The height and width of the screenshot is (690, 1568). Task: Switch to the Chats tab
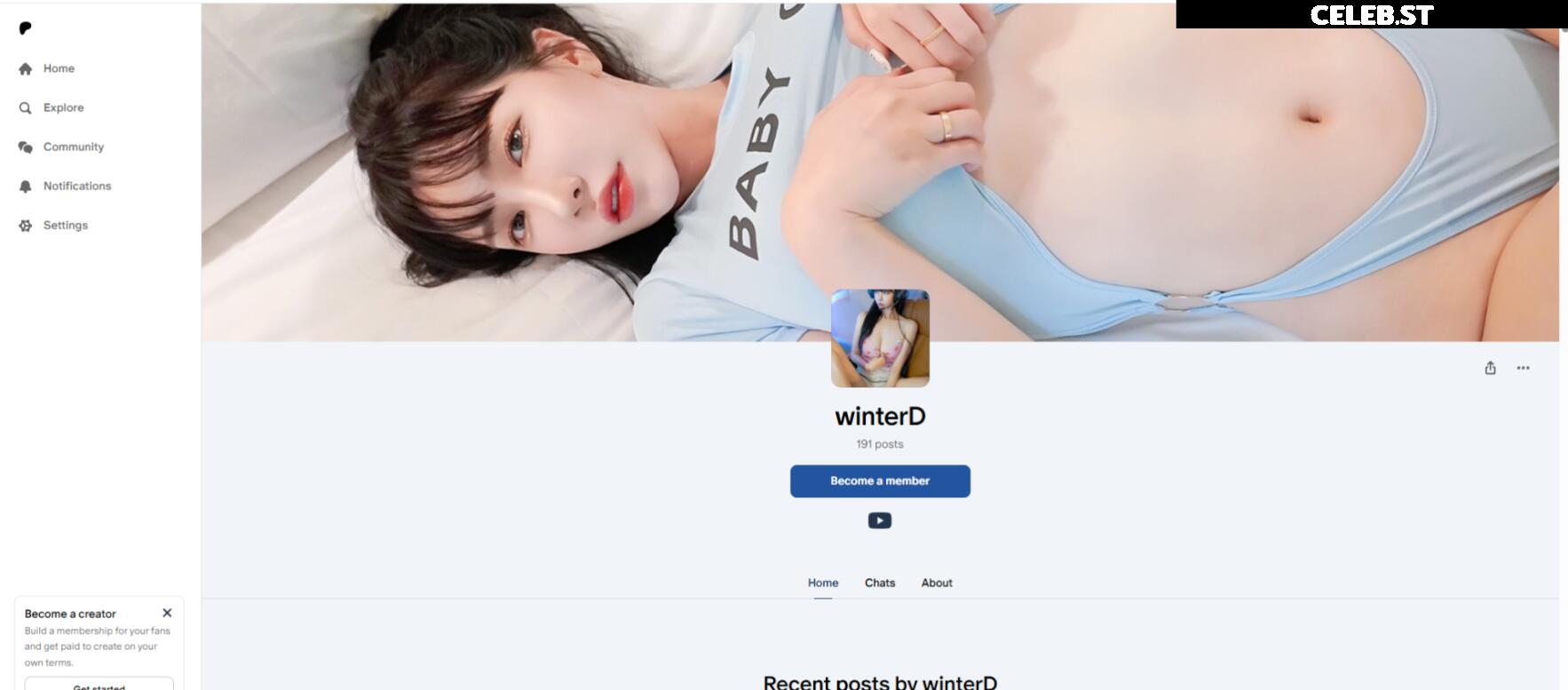[x=880, y=583]
